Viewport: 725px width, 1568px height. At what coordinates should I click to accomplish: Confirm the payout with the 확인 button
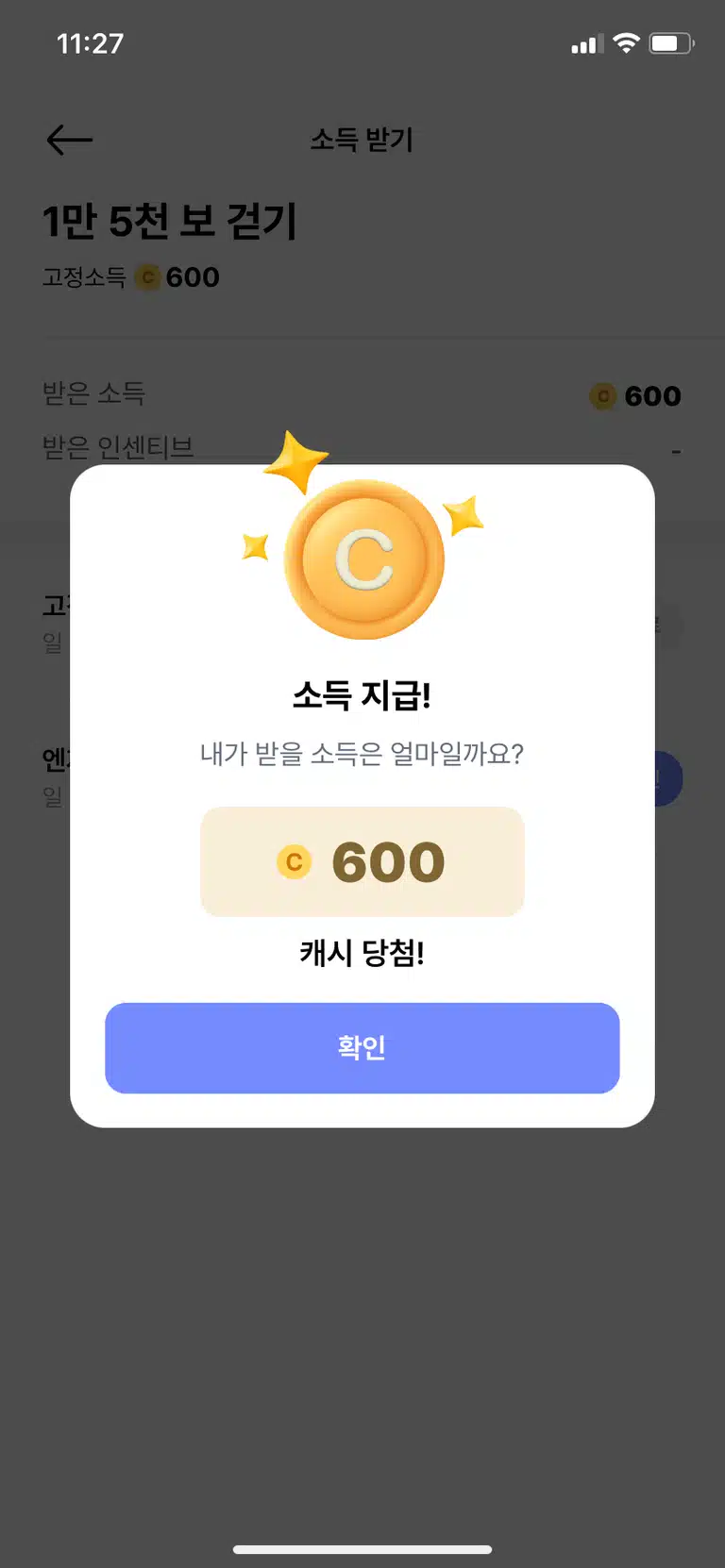pyautogui.click(x=362, y=1047)
